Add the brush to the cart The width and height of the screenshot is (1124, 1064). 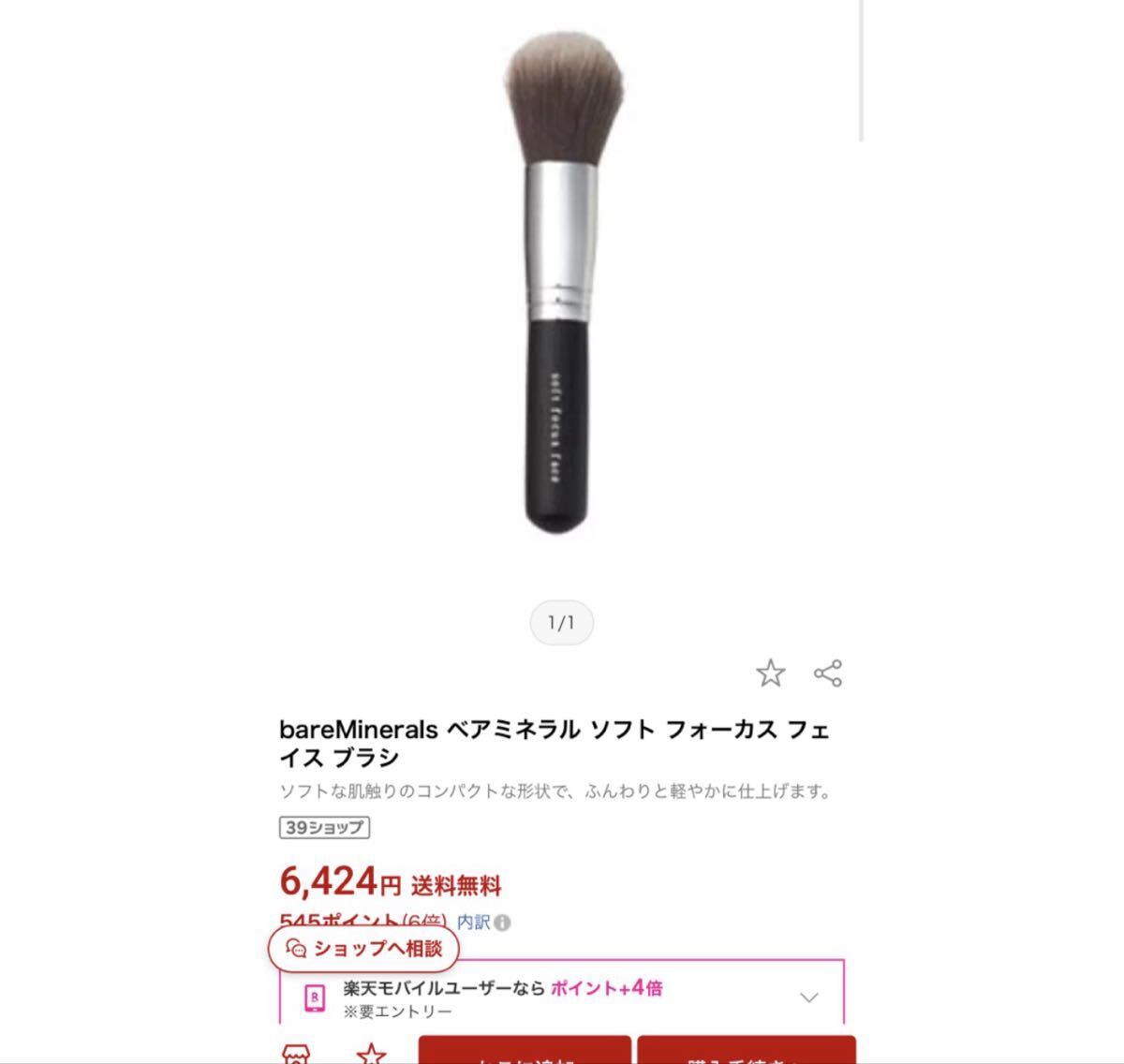(525, 1052)
